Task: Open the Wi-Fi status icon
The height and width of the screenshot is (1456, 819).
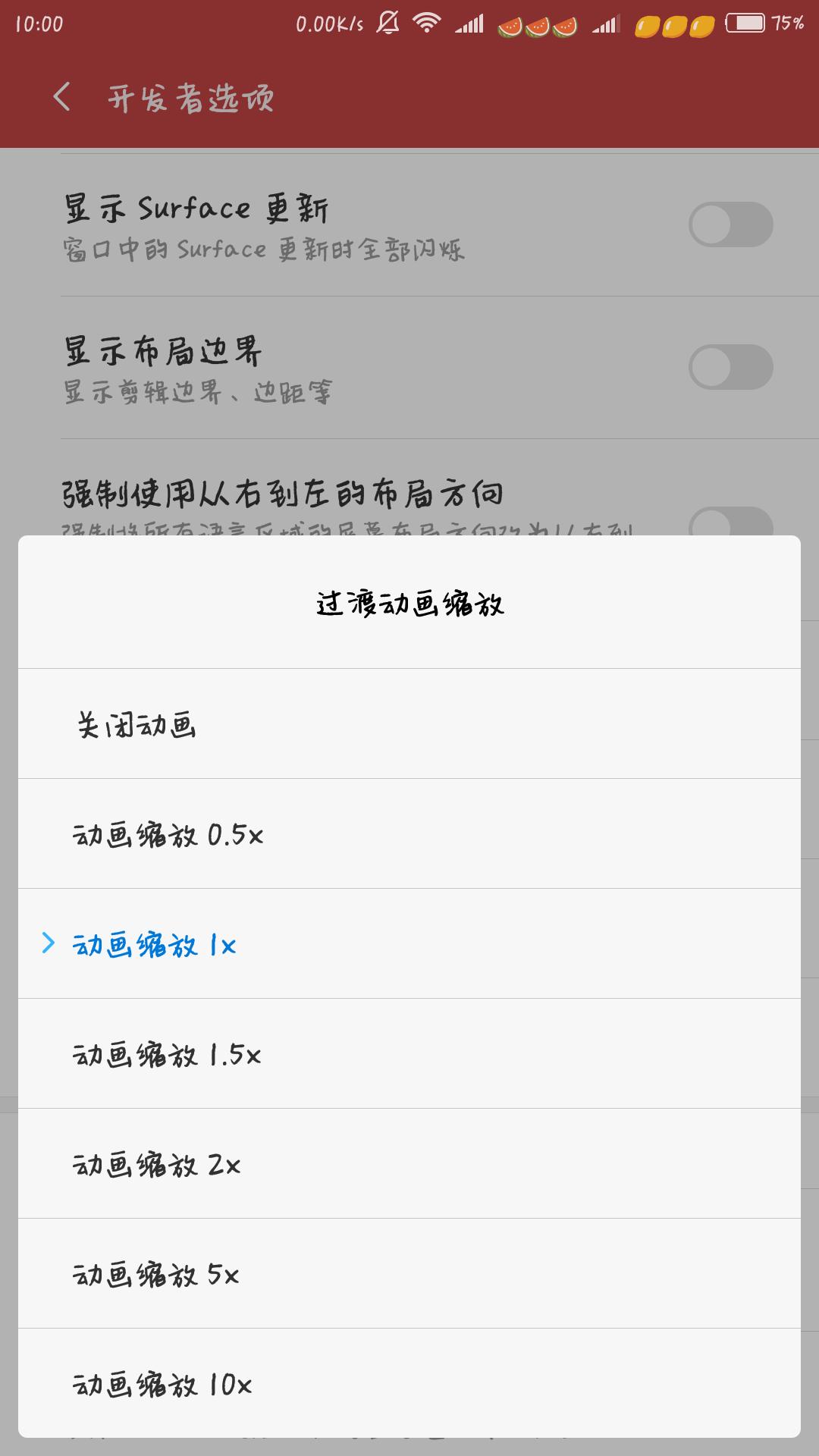Action: [425, 23]
